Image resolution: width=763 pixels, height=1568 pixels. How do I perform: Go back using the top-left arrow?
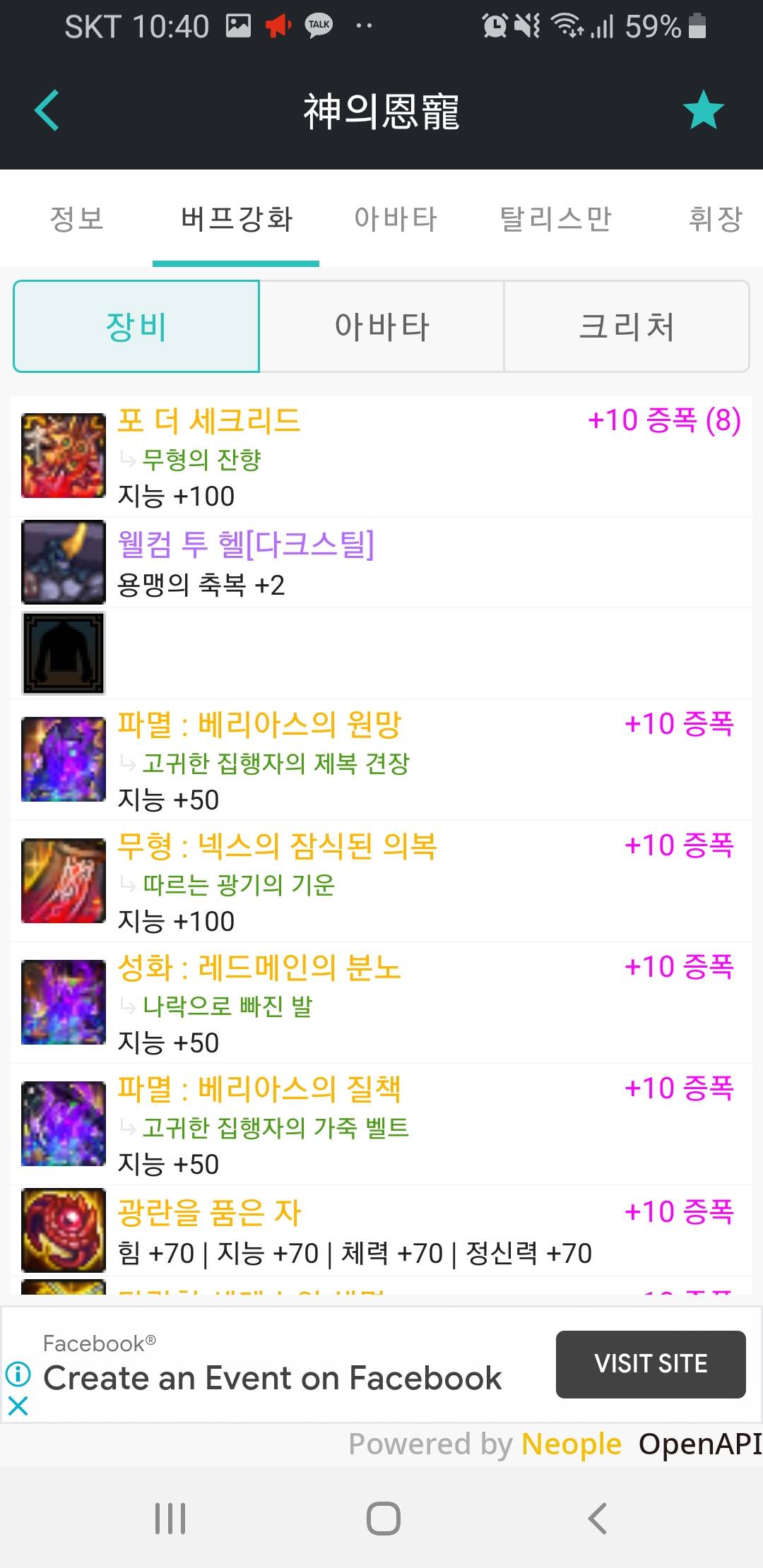coord(47,111)
